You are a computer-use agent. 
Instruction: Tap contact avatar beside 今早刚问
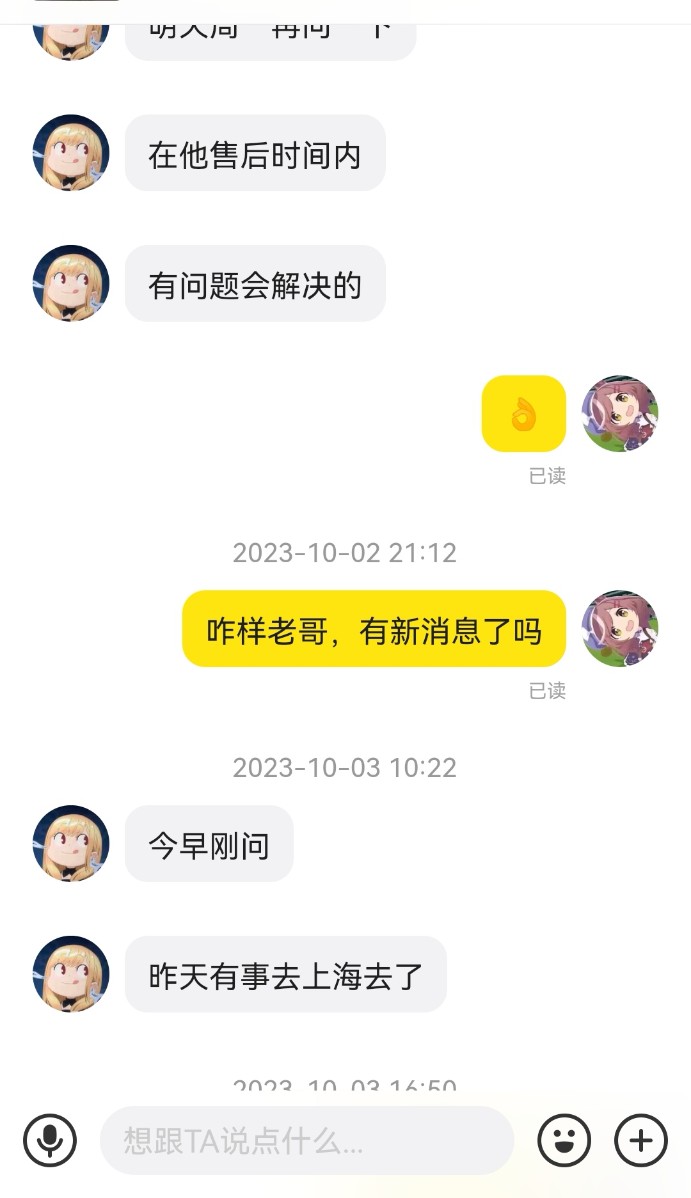71,843
